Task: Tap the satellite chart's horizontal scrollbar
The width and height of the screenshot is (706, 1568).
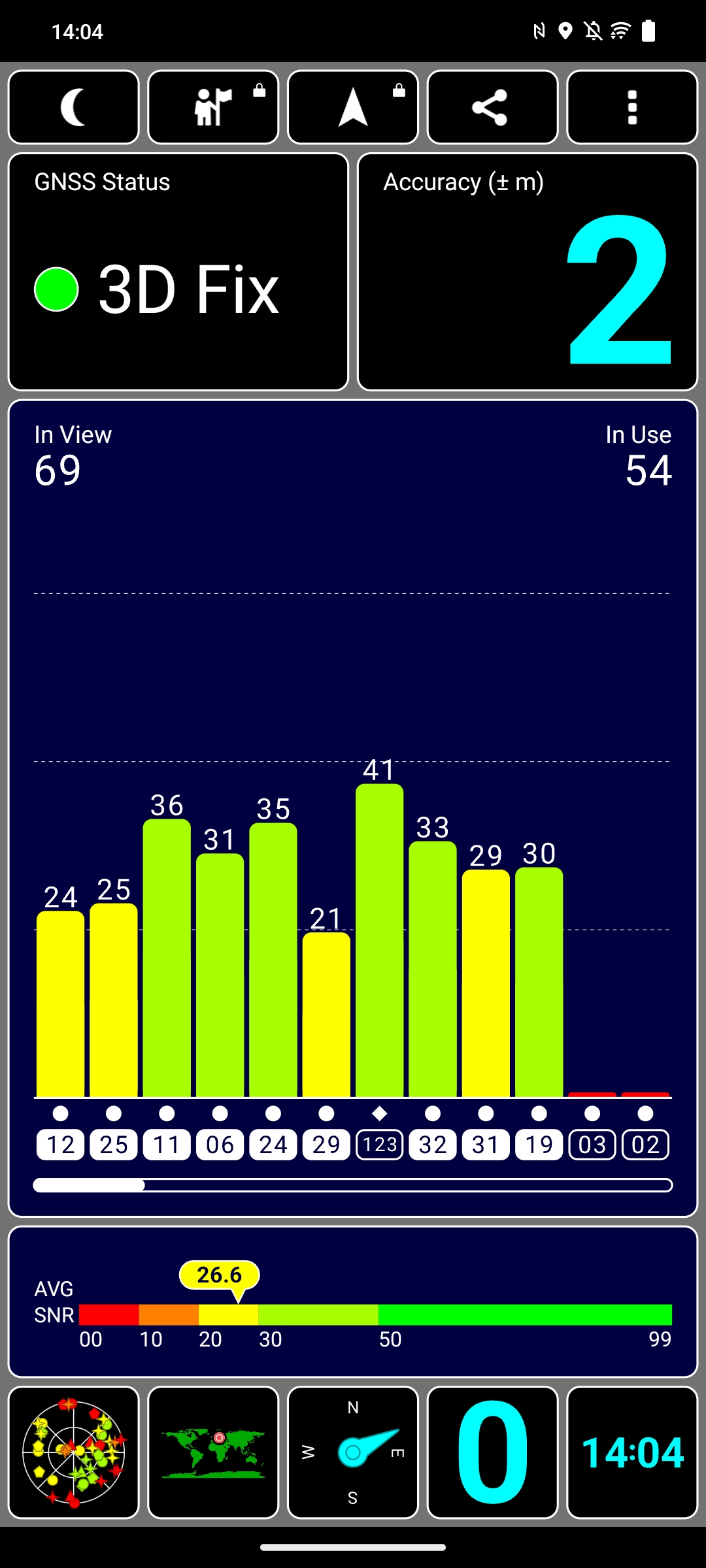Action: tap(353, 1185)
